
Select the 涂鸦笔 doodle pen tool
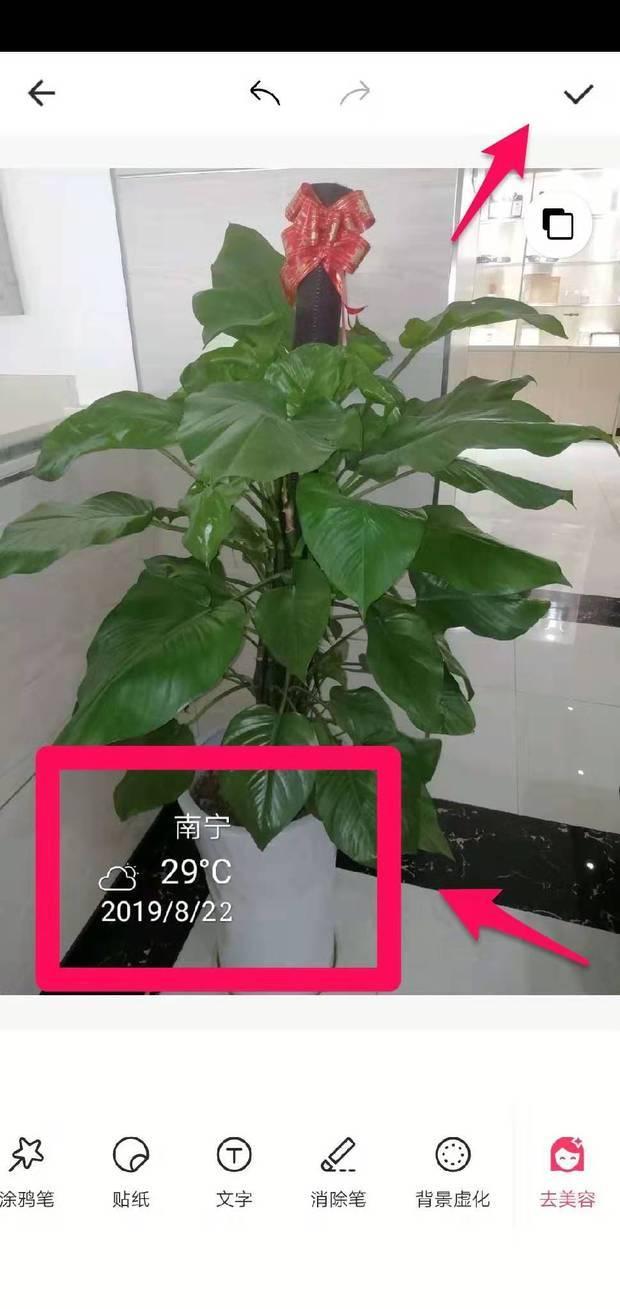coord(27,1171)
